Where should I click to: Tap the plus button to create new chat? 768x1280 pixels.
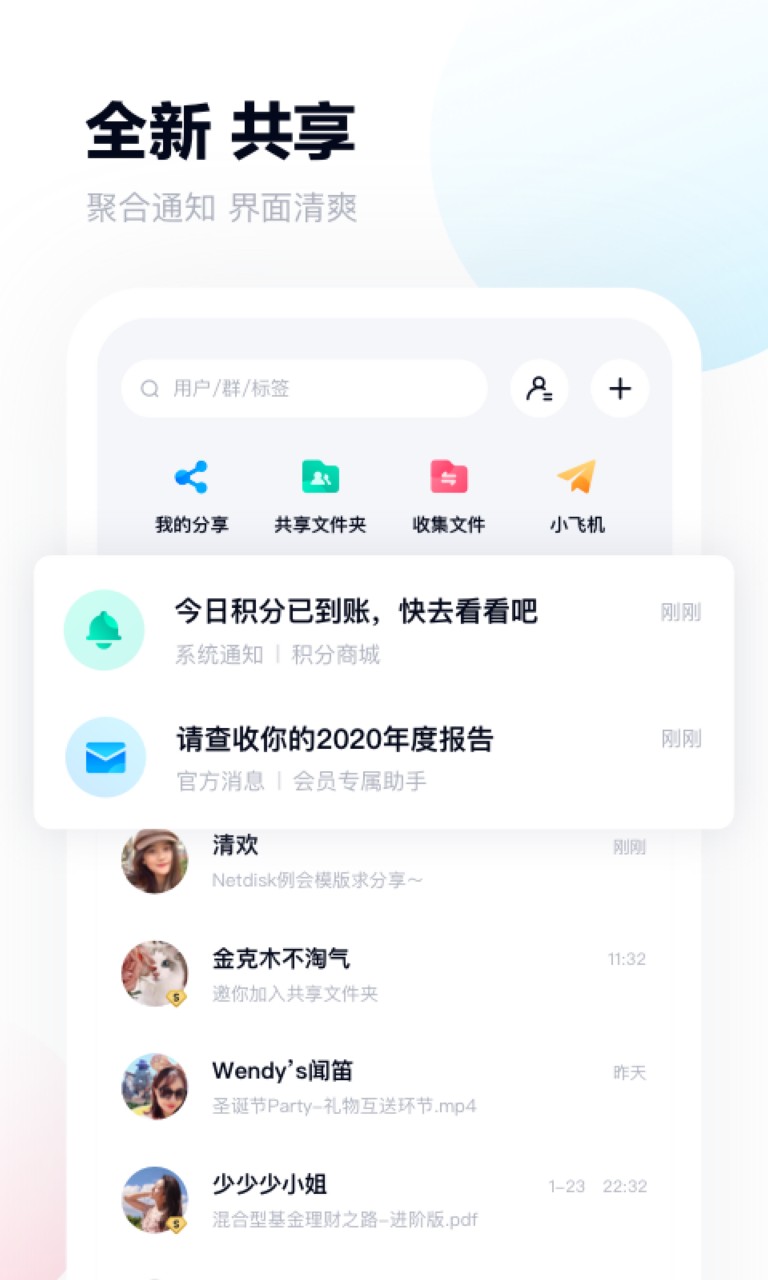[620, 389]
